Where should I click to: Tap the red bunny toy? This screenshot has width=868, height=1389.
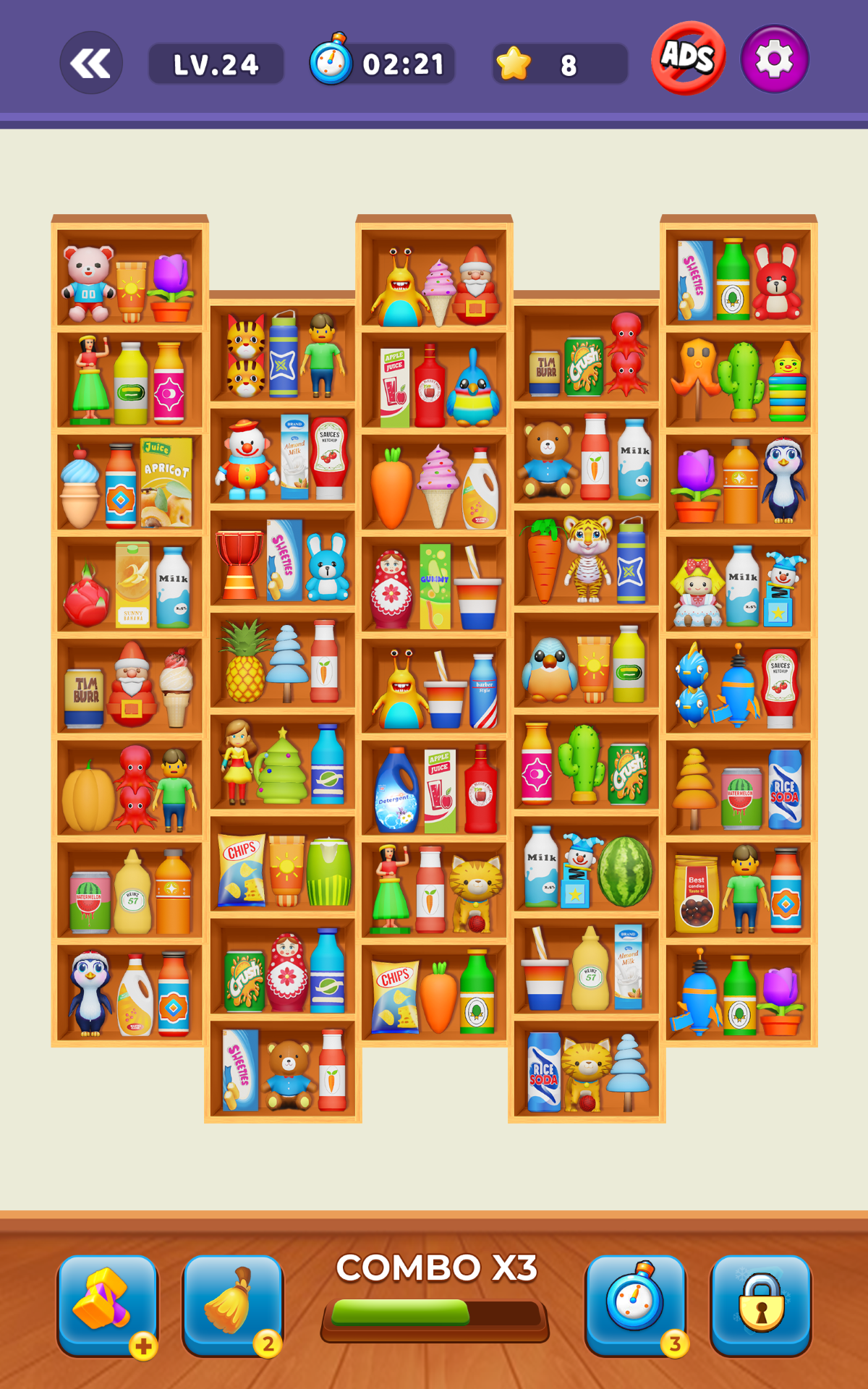(x=777, y=282)
